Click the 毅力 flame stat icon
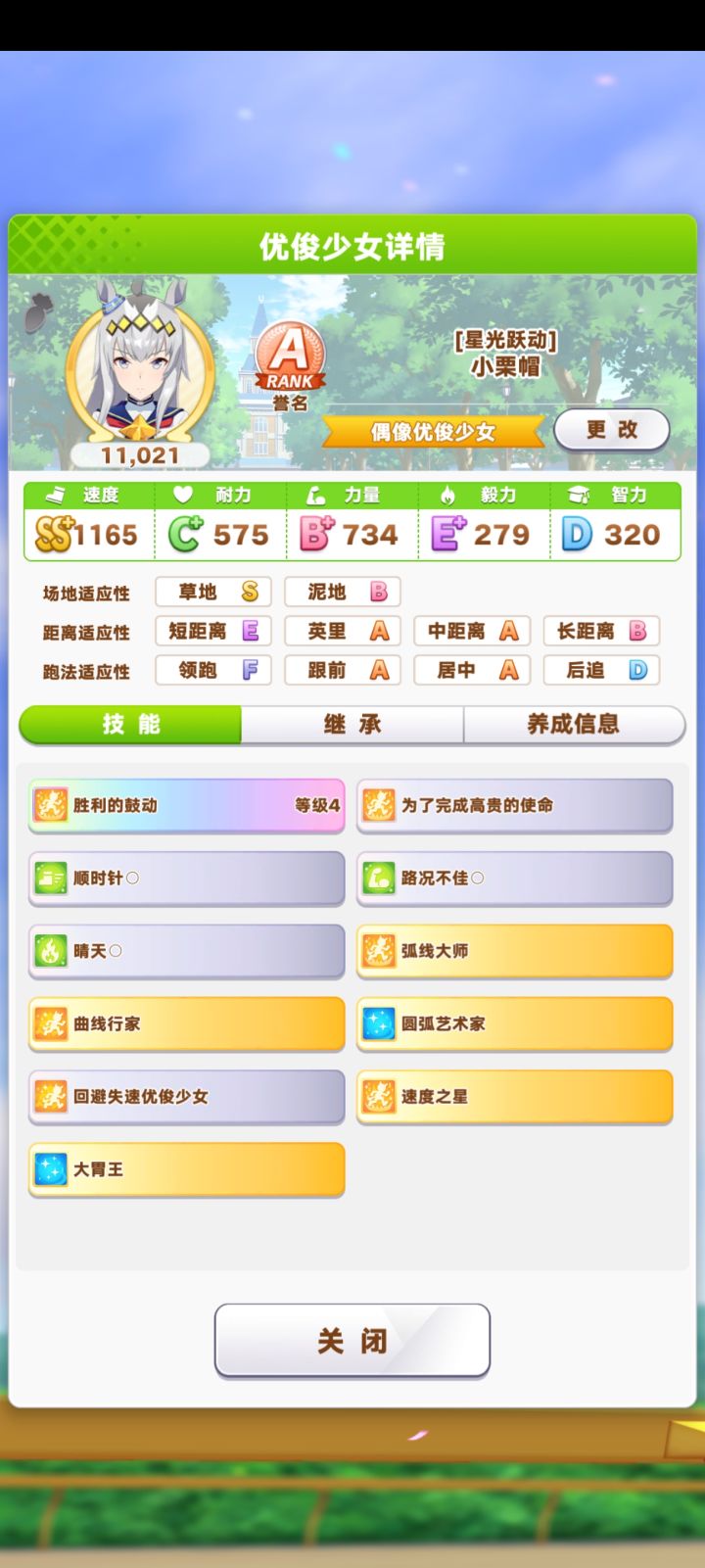Viewport: 705px width, 1568px height. pyautogui.click(x=444, y=496)
